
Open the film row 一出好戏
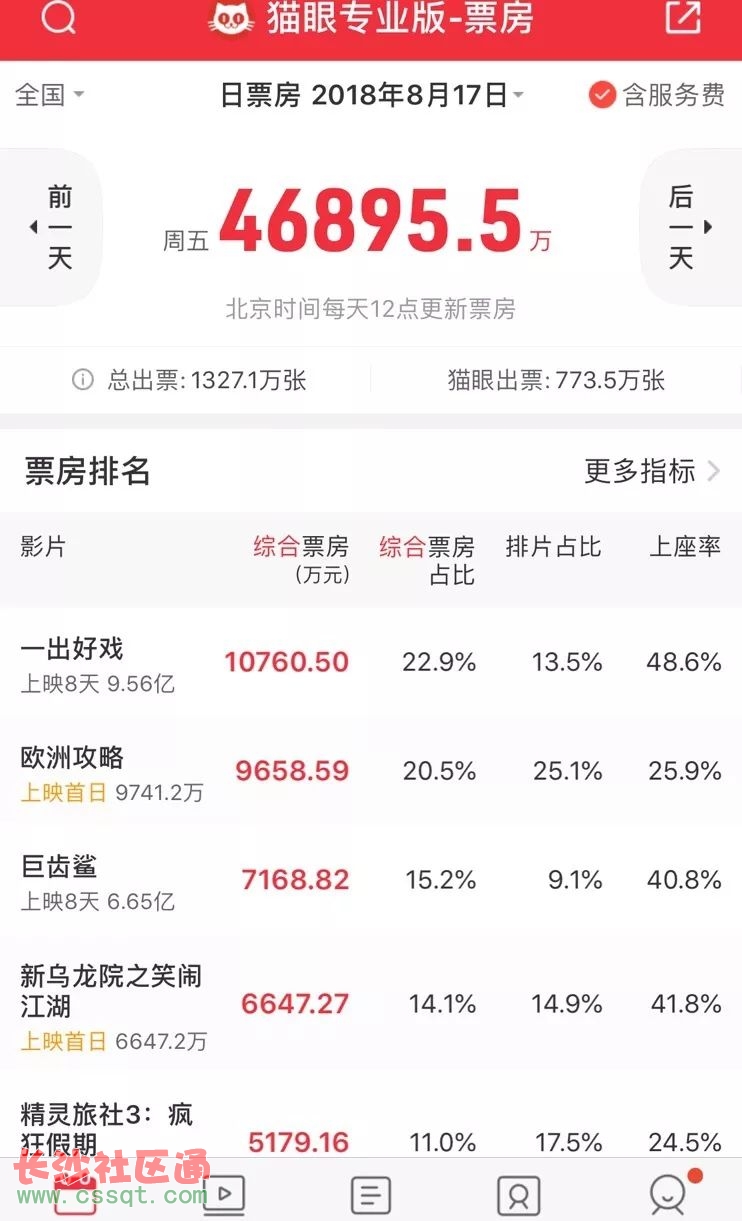coord(371,662)
